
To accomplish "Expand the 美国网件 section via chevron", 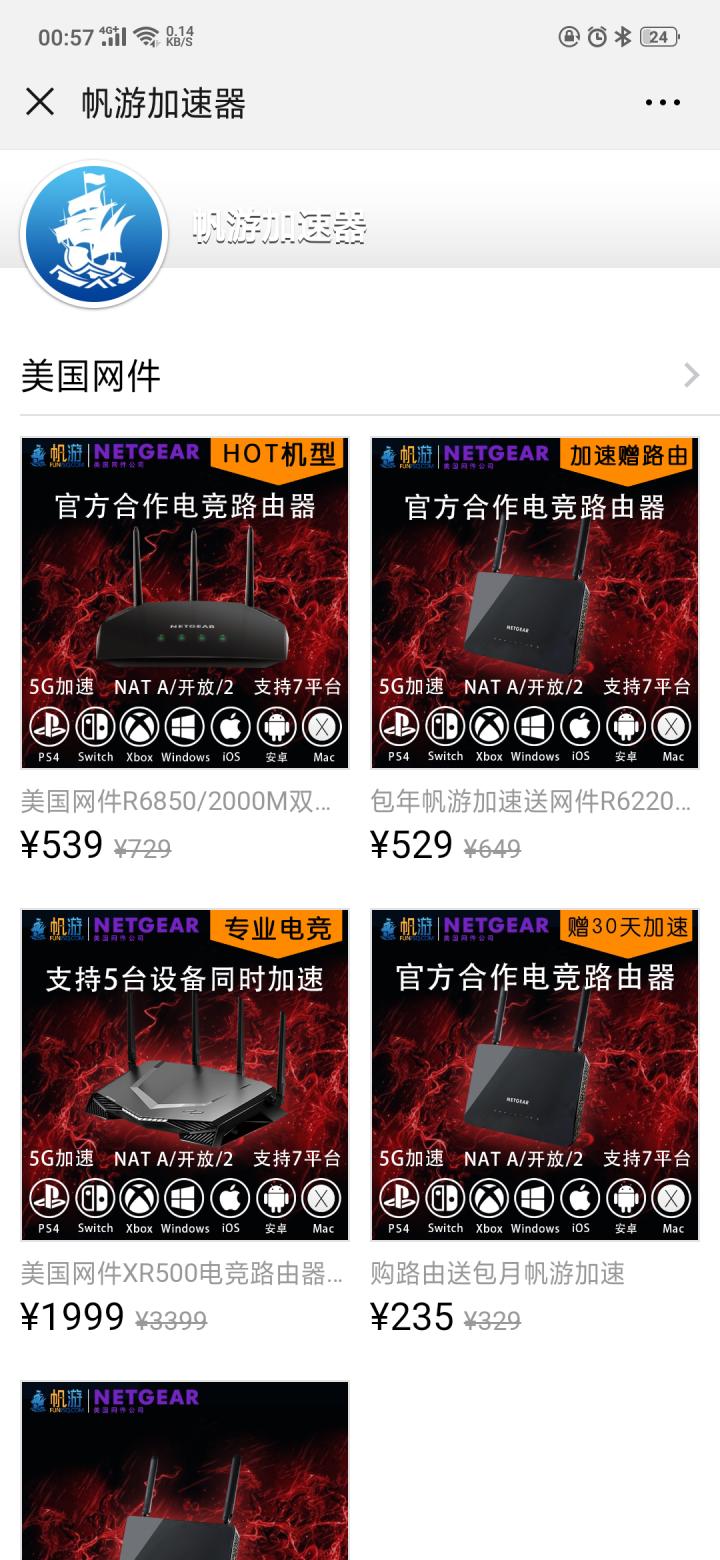I will 689,375.
